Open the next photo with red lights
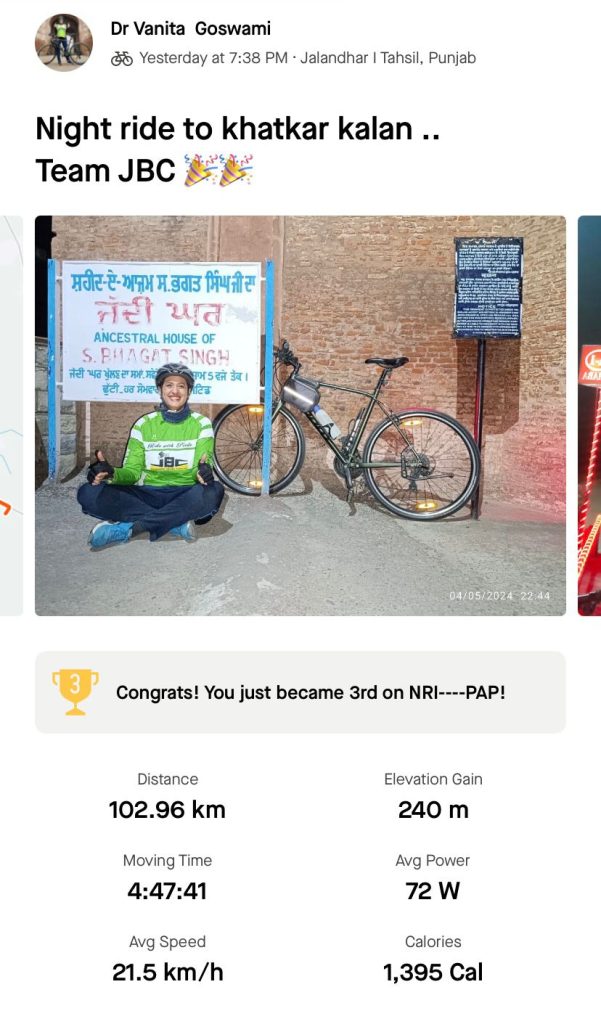Image resolution: width=601 pixels, height=1024 pixels. tap(590, 415)
